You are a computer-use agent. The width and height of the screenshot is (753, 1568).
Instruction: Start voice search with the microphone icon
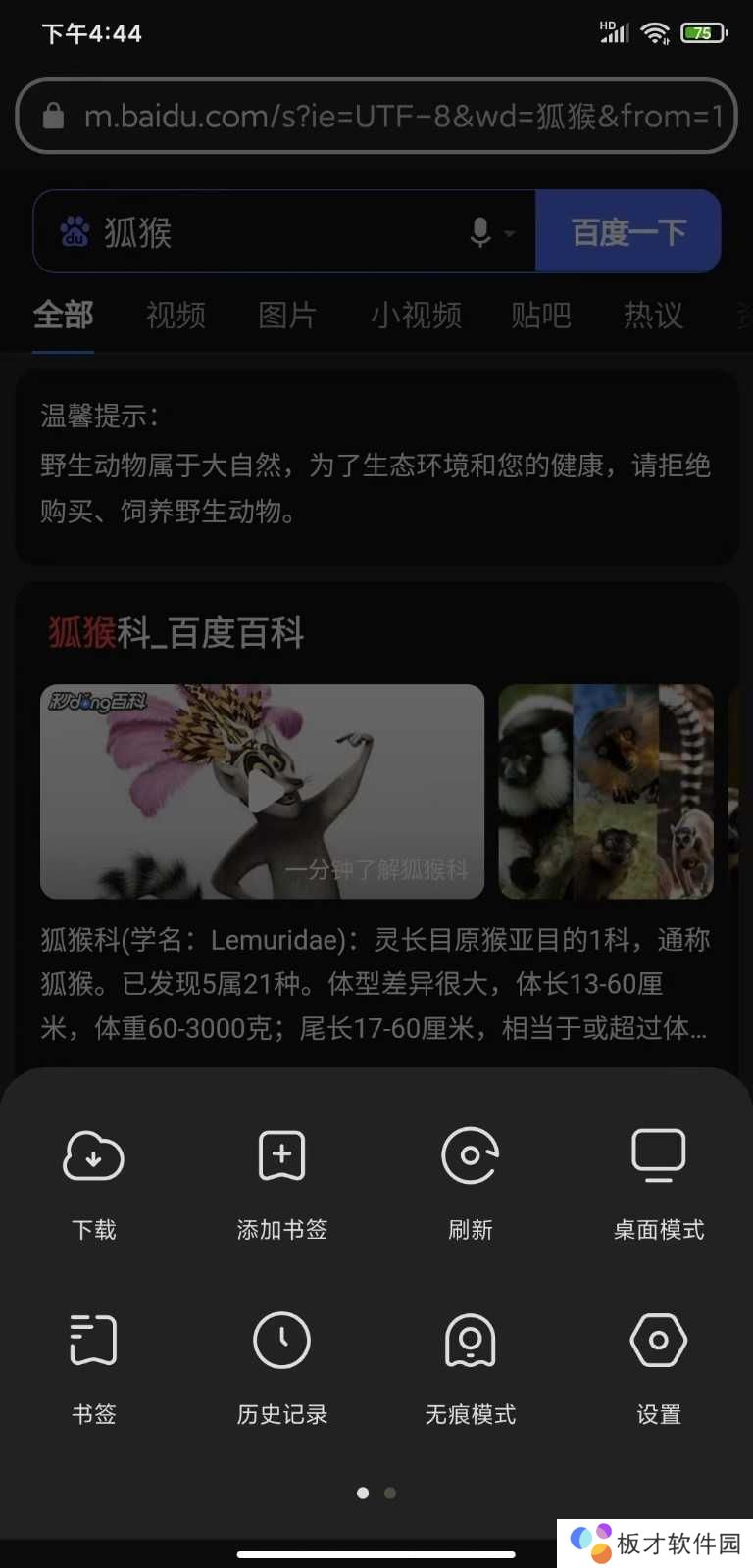click(480, 232)
